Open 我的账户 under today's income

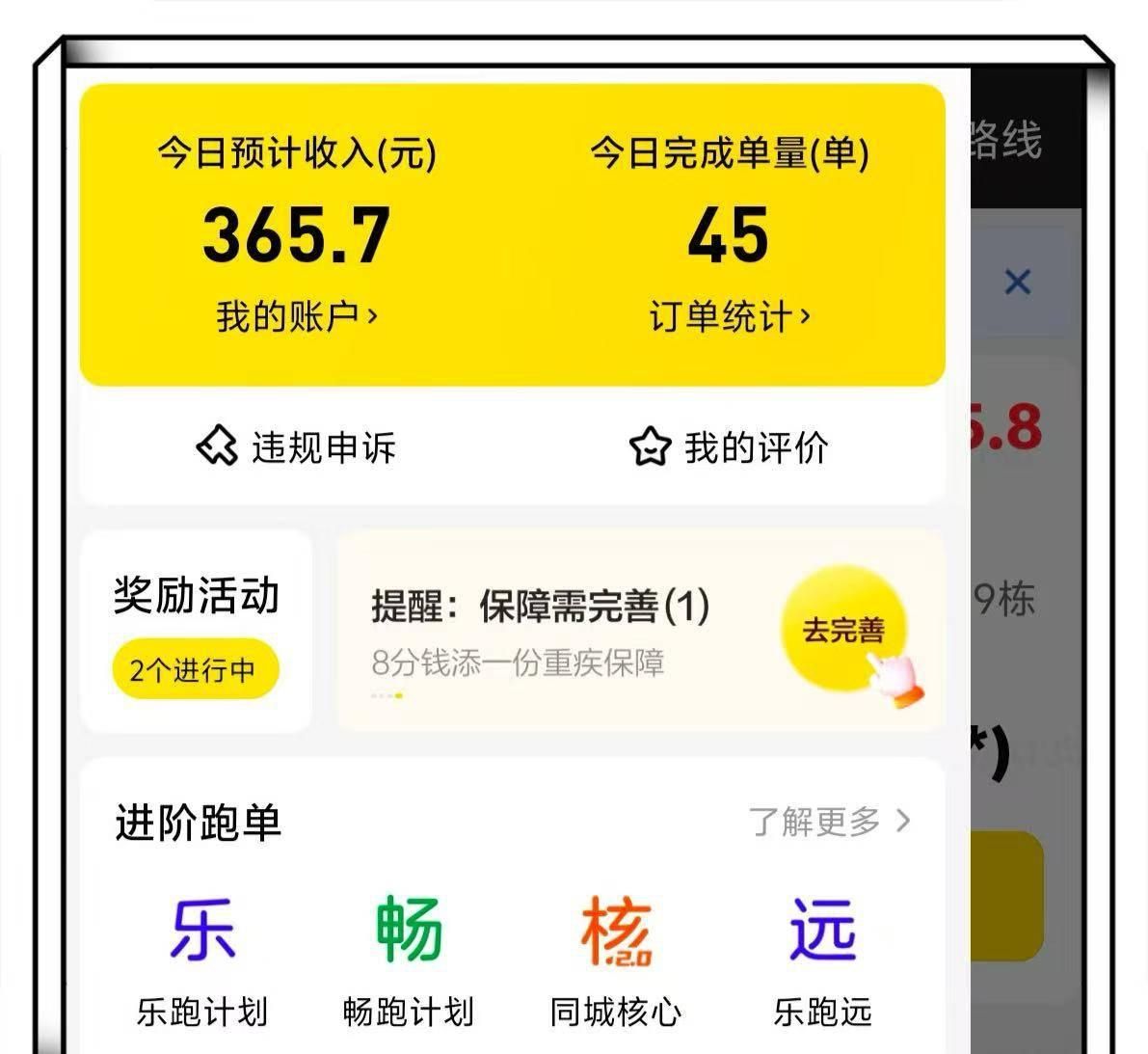point(296,316)
